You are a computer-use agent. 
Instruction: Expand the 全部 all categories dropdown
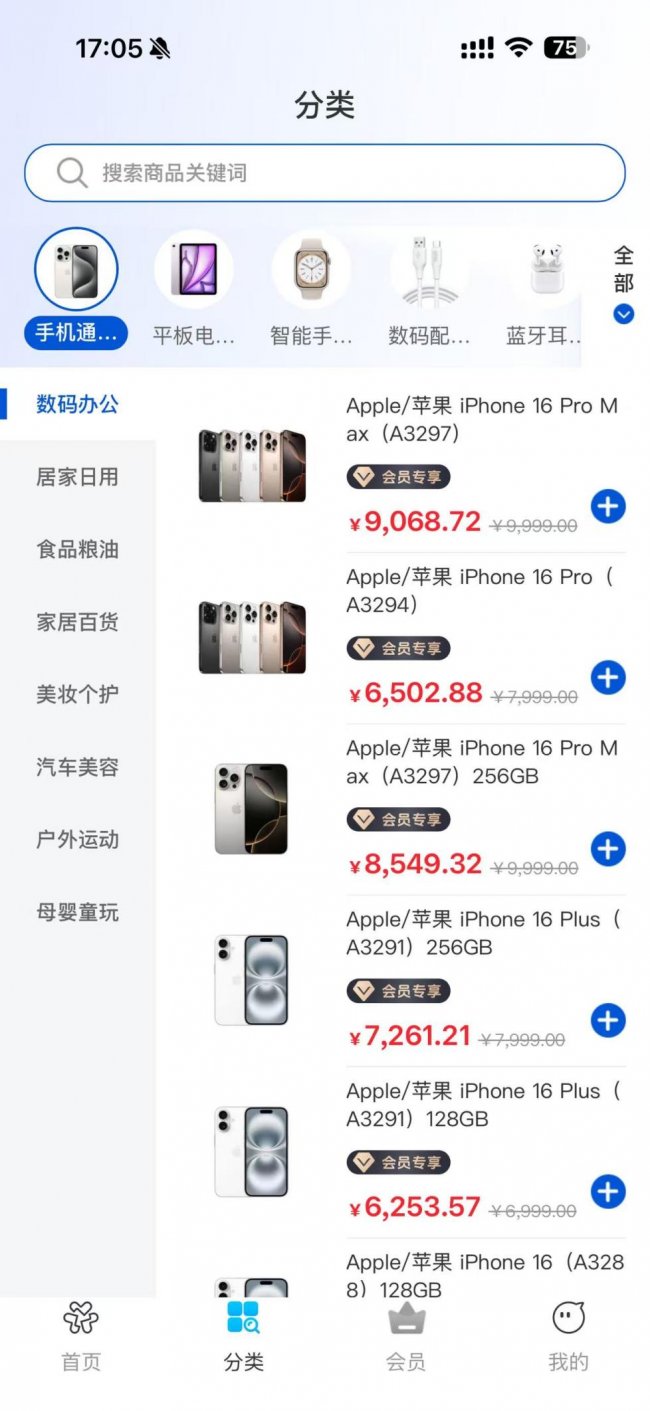(x=623, y=285)
